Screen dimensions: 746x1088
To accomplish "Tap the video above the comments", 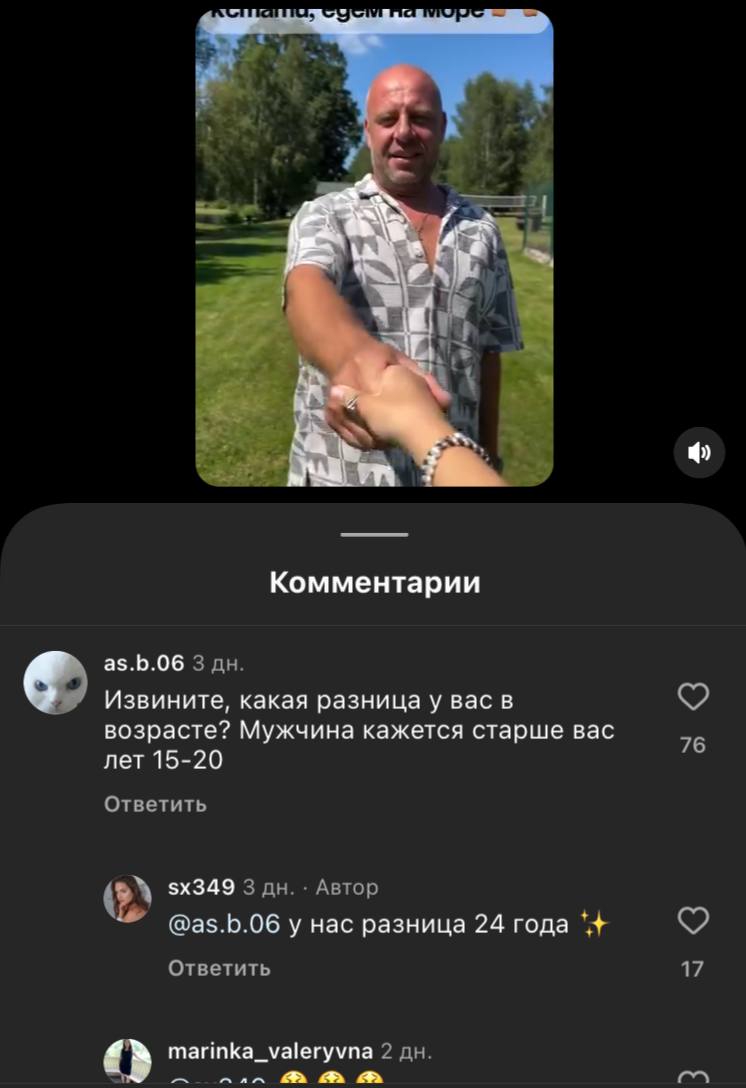I will coord(374,250).
